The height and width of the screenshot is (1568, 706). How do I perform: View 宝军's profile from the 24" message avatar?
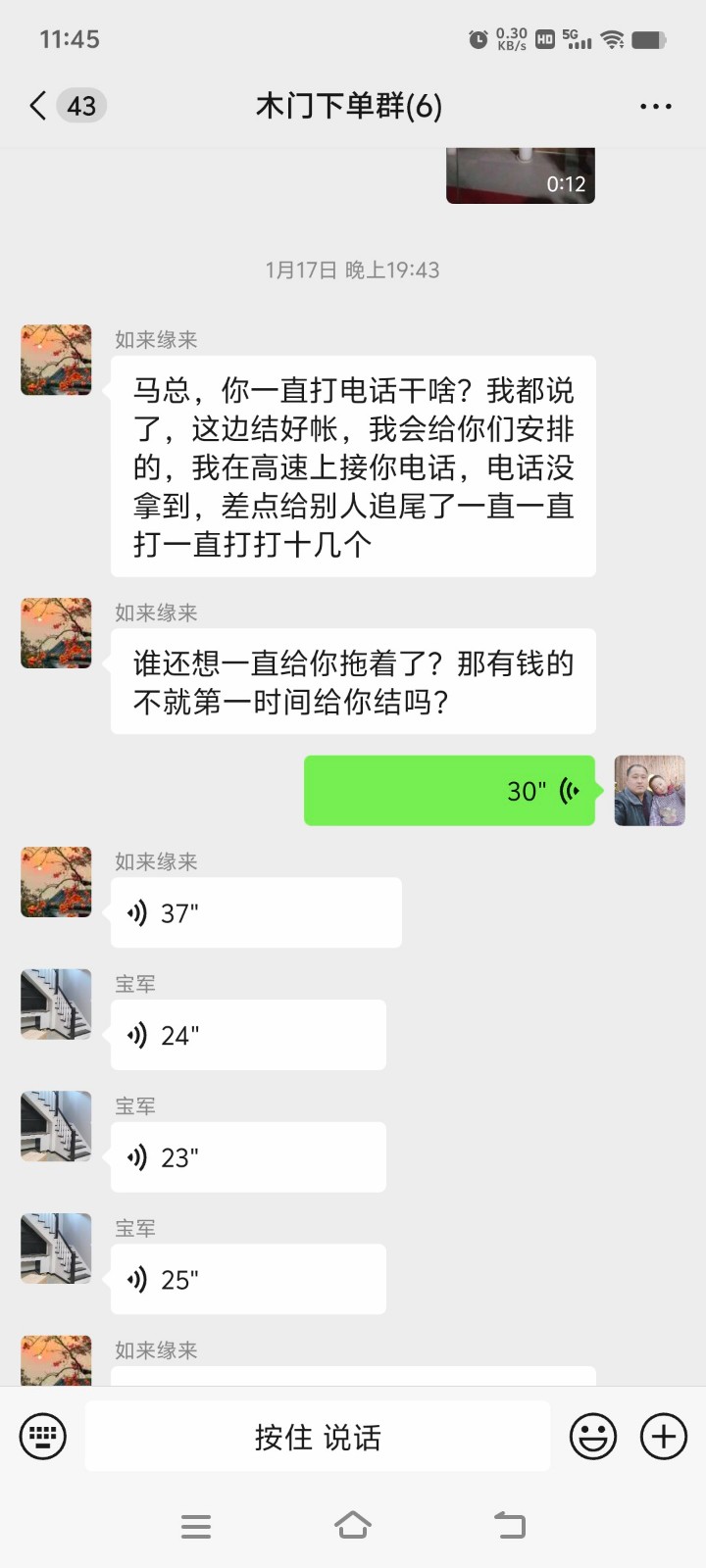tap(56, 1004)
